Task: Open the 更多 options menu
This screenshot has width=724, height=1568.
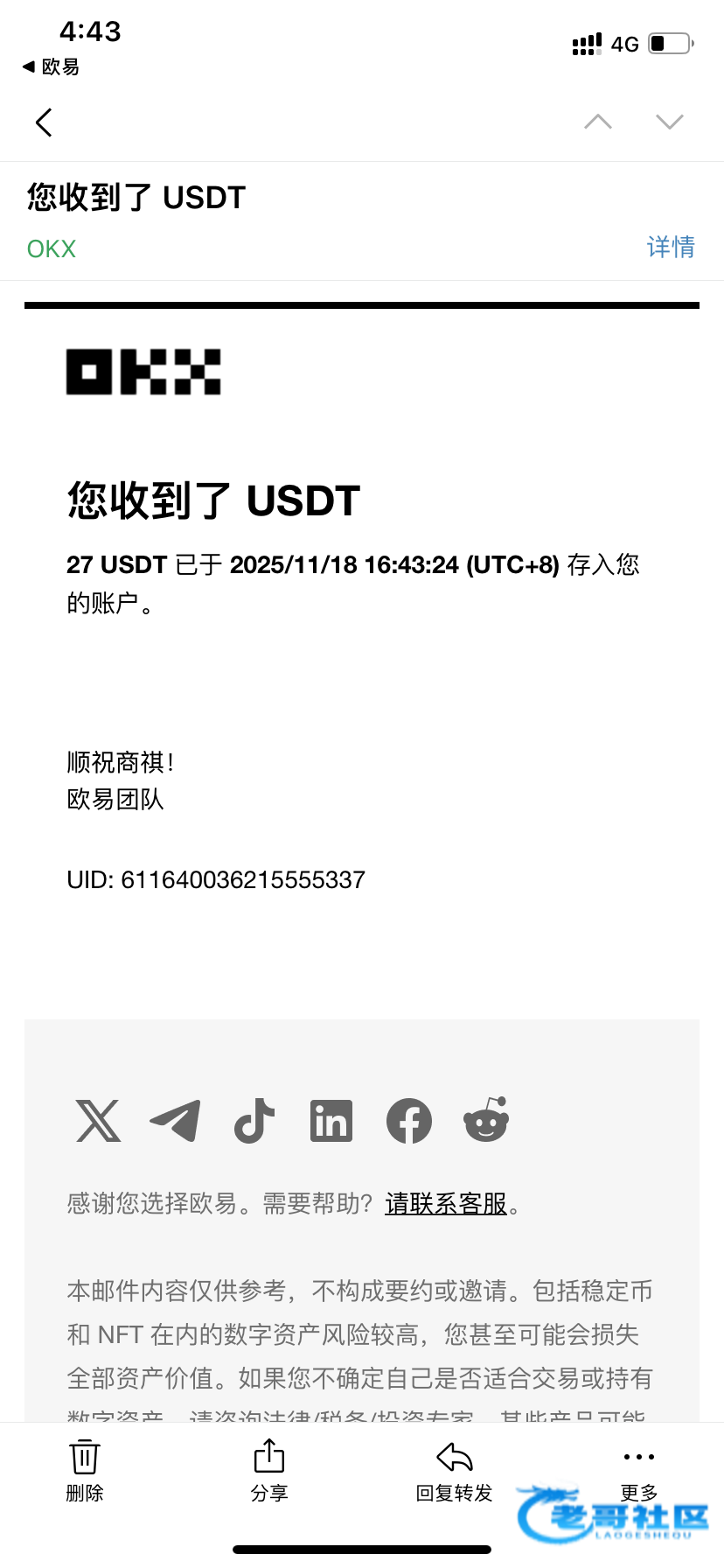Action: 639,1470
